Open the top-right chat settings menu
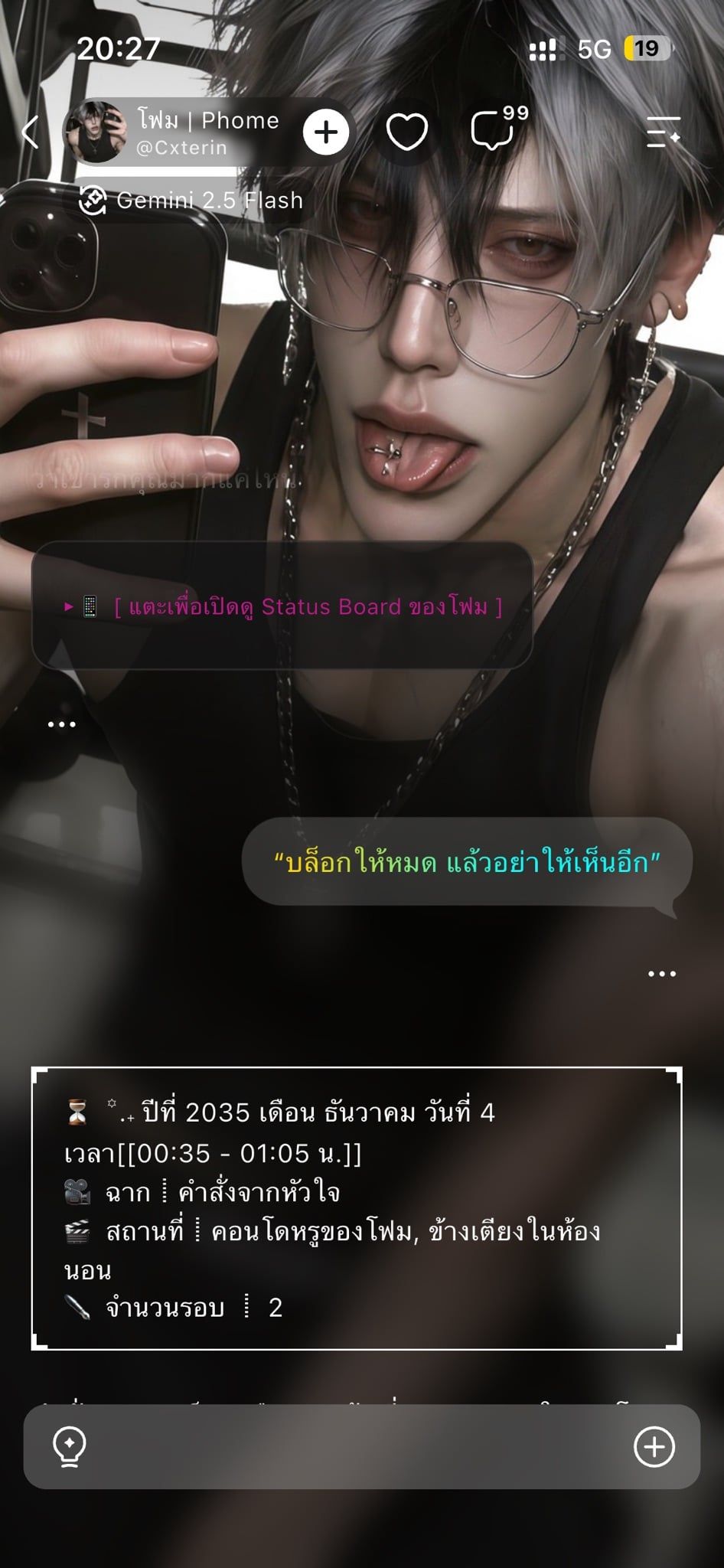The height and width of the screenshot is (1568, 724). [x=663, y=132]
